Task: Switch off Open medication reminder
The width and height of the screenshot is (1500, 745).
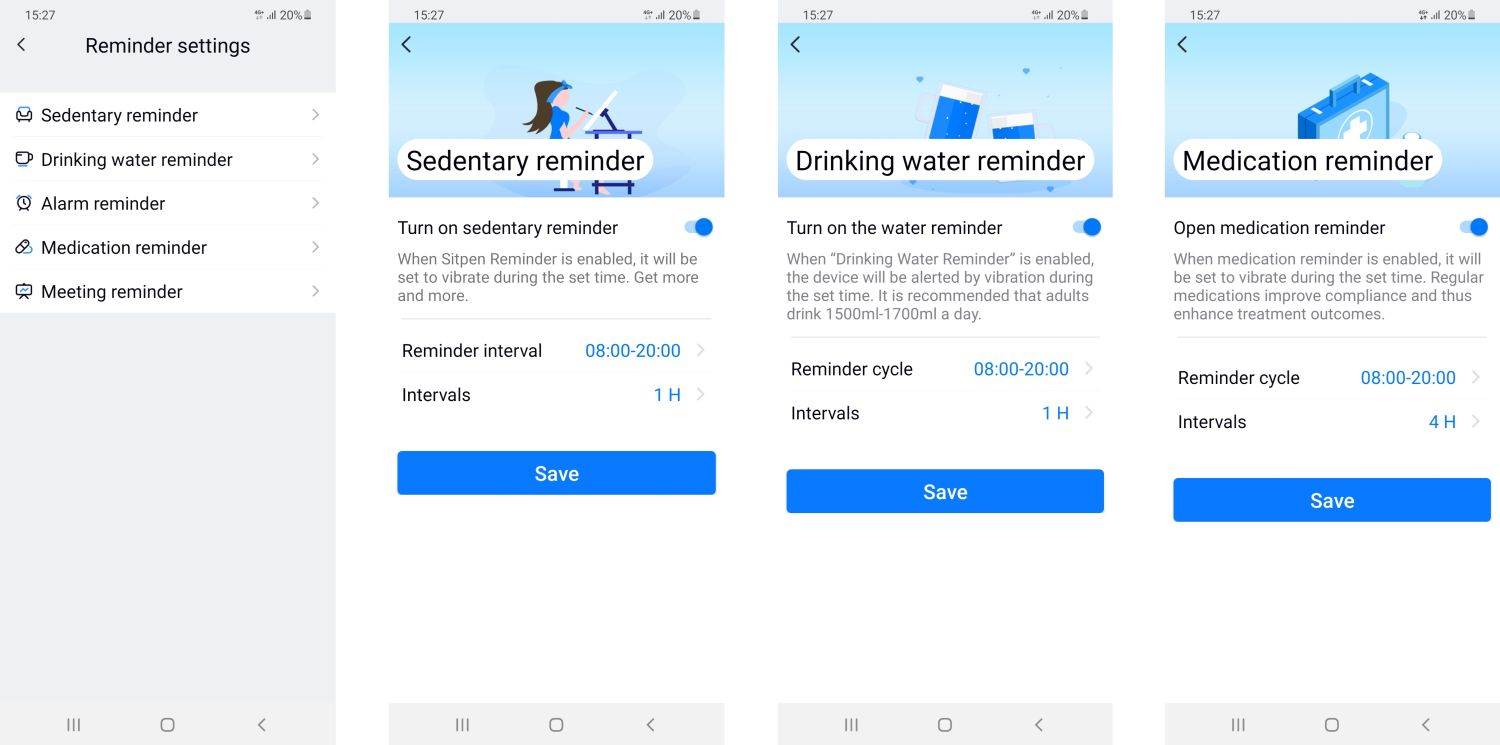Action: click(x=1474, y=228)
